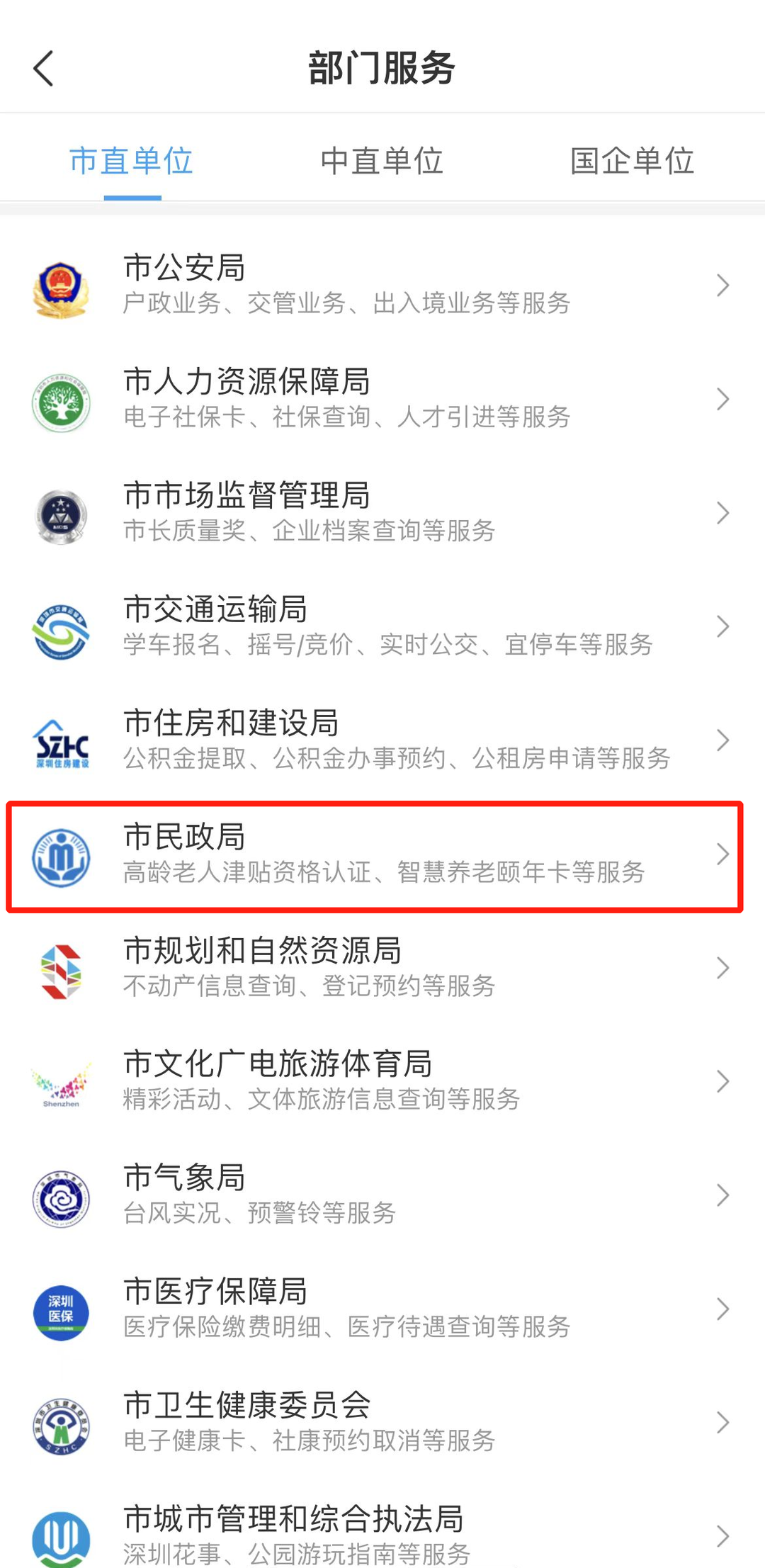Open 市文化广电旅游体育局 row
765x1568 pixels.
tap(382, 1082)
